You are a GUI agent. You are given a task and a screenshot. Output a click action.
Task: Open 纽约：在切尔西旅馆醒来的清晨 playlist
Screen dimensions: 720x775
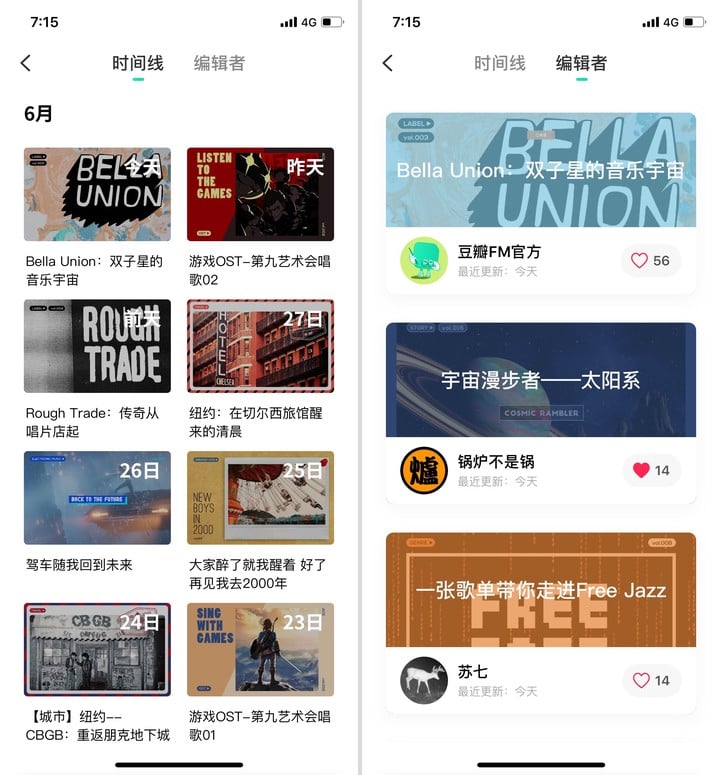(x=260, y=346)
